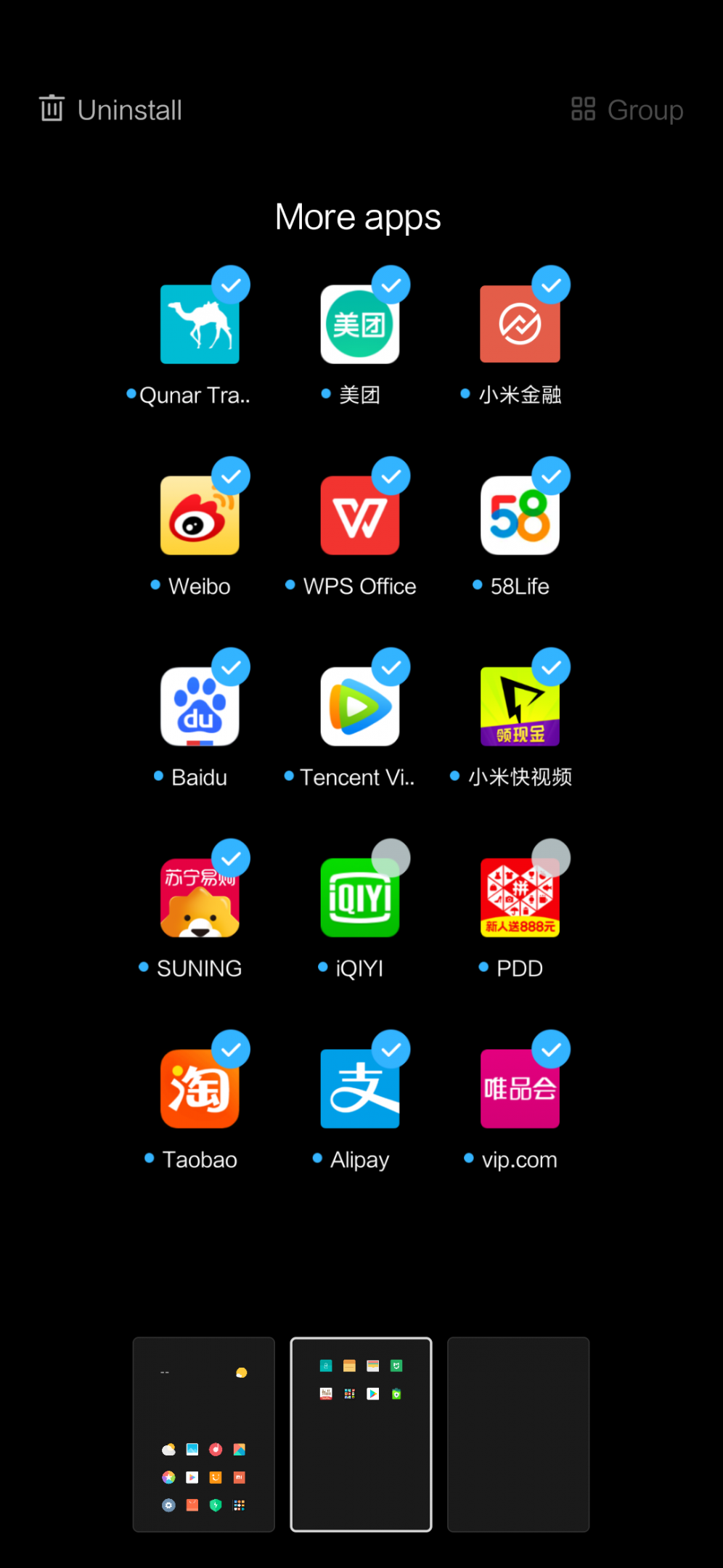Deselect the 小米金融 app

point(520,324)
